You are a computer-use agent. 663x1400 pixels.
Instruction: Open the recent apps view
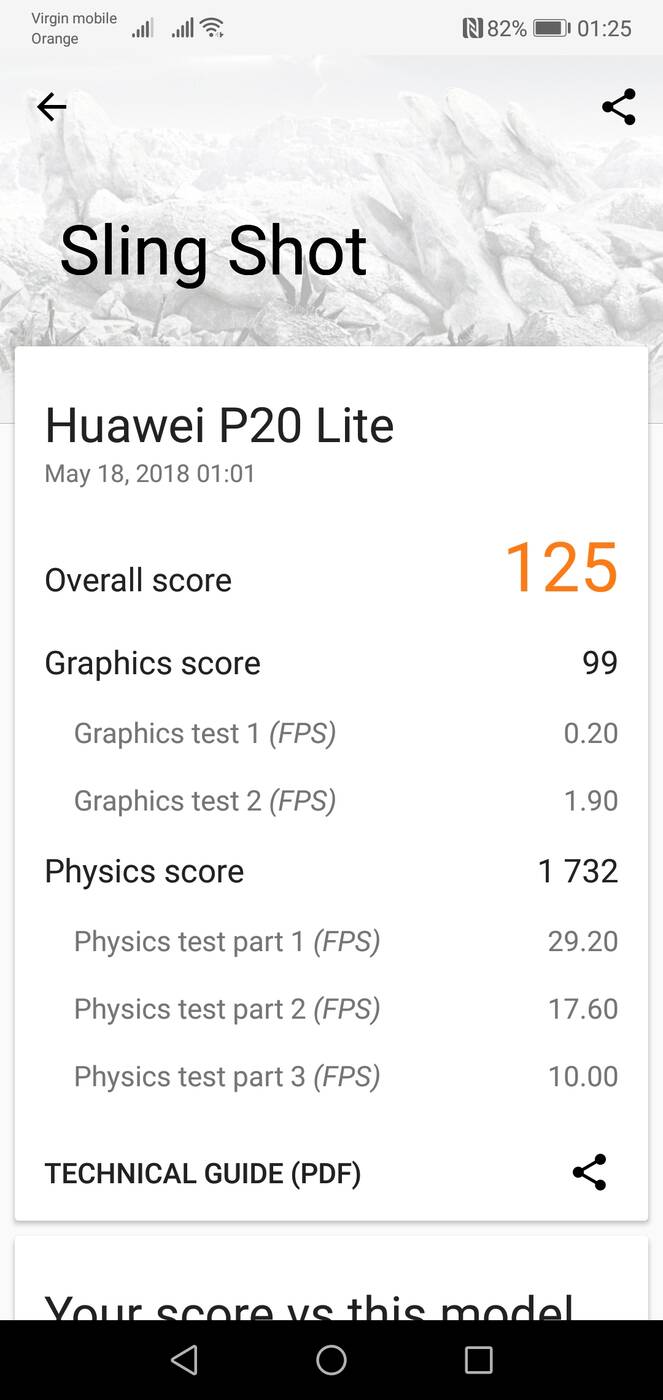point(479,1360)
